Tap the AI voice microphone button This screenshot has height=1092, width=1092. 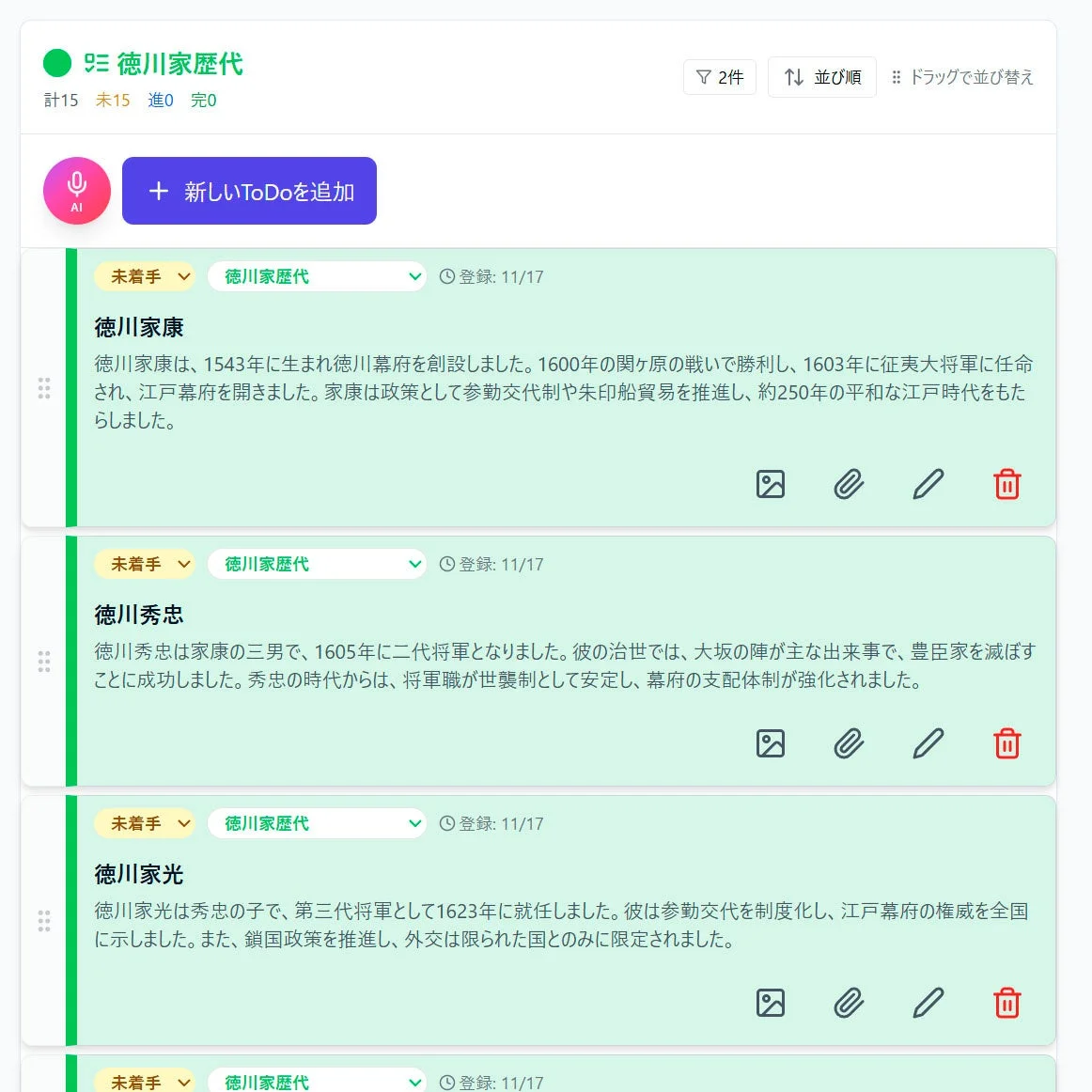pos(77,191)
